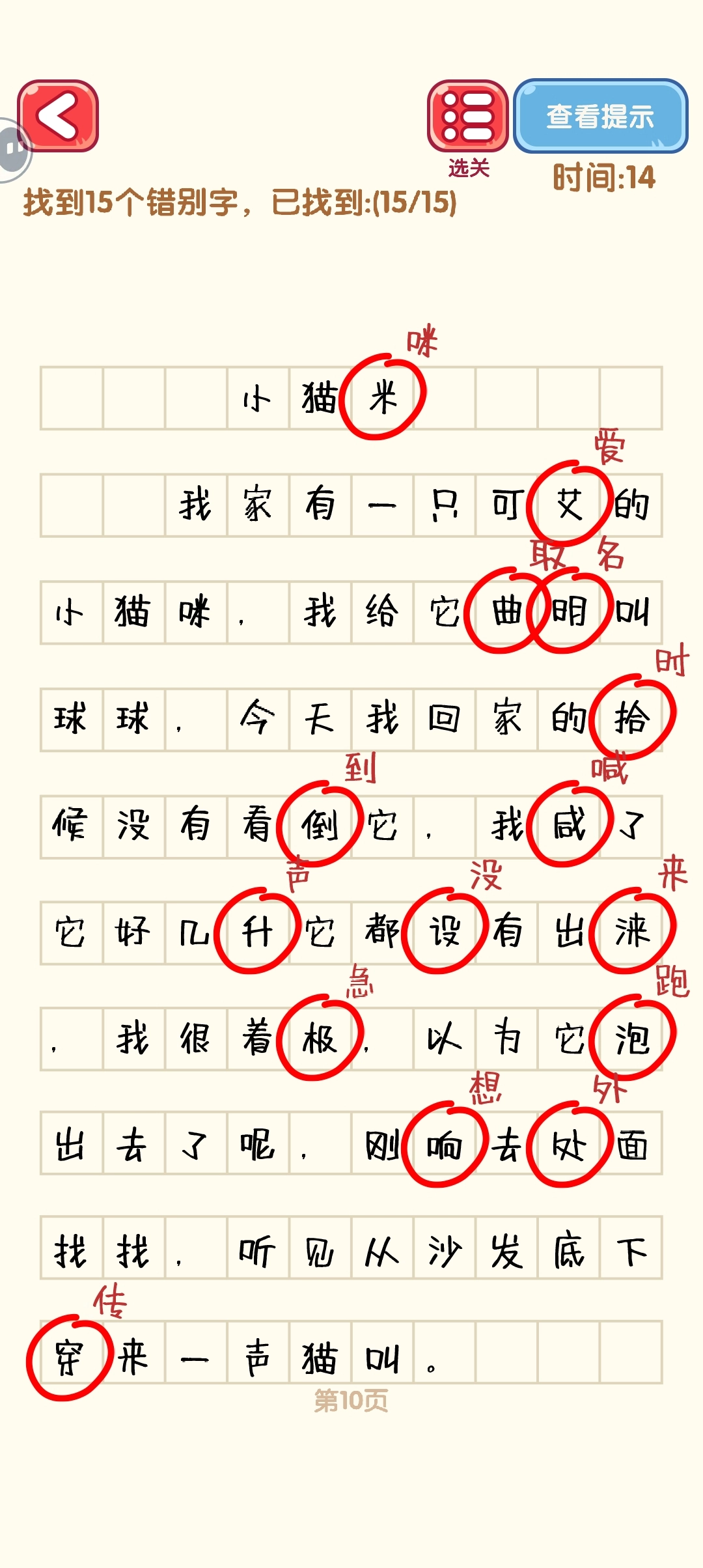Select the circled character 倒

(319, 825)
